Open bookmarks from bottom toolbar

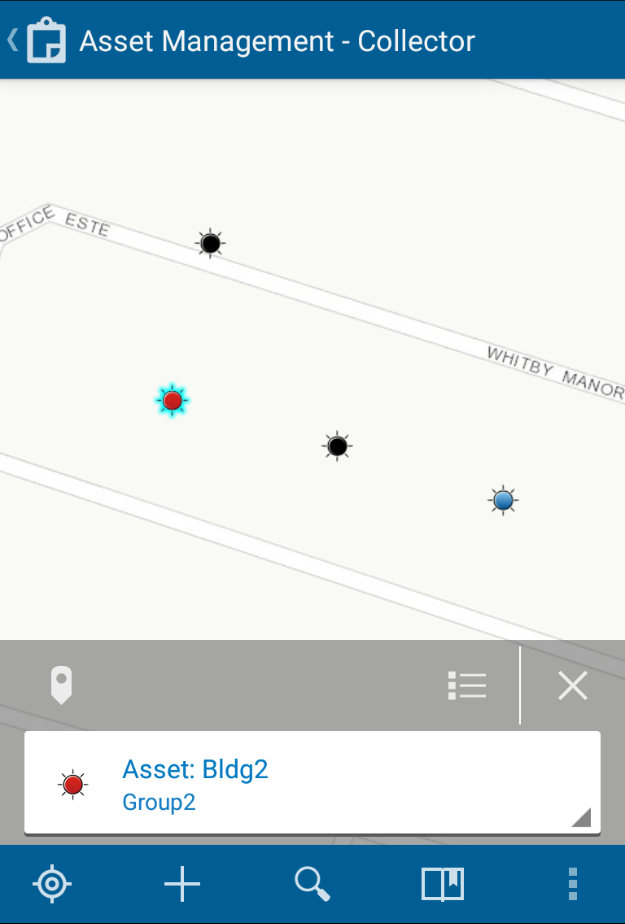pyautogui.click(x=442, y=884)
